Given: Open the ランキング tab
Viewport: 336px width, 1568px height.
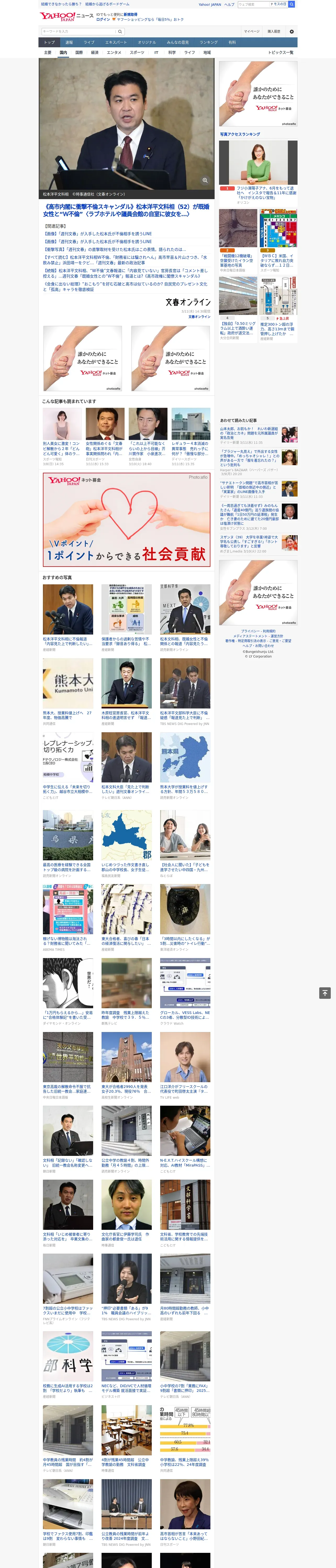Looking at the screenshot, I should (209, 43).
